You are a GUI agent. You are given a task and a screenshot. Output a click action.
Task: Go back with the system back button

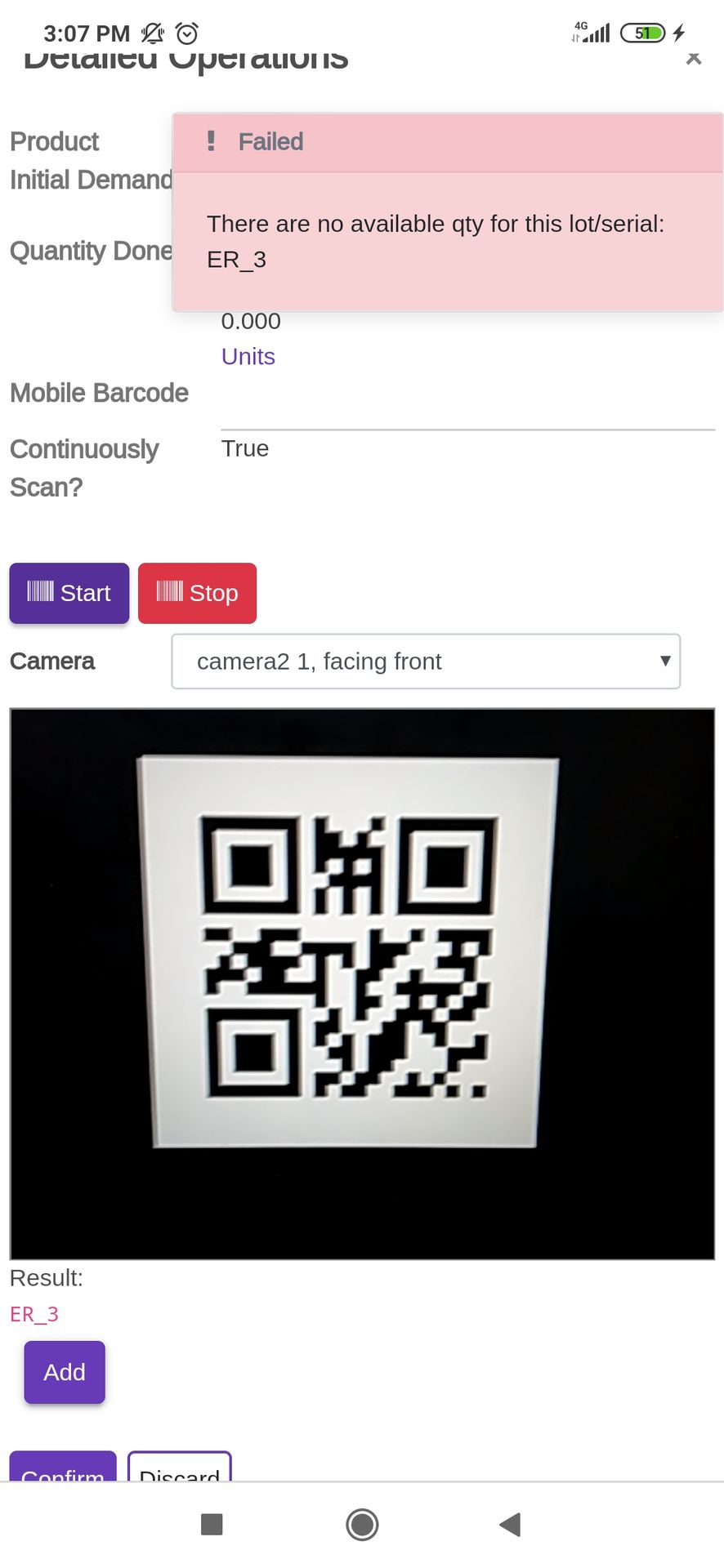[510, 1524]
